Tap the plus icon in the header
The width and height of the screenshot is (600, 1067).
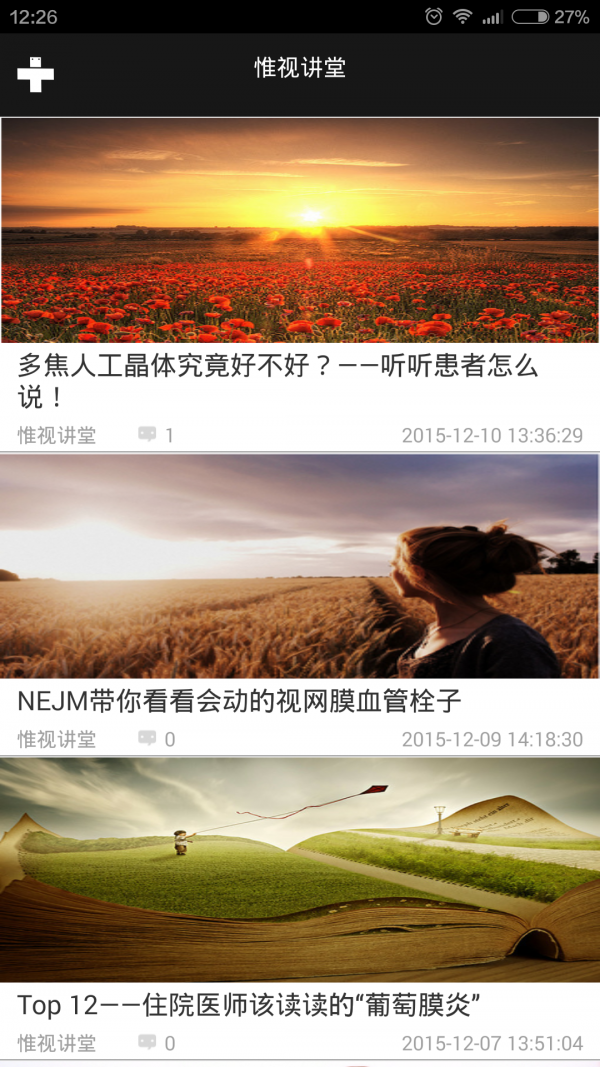coord(35,74)
